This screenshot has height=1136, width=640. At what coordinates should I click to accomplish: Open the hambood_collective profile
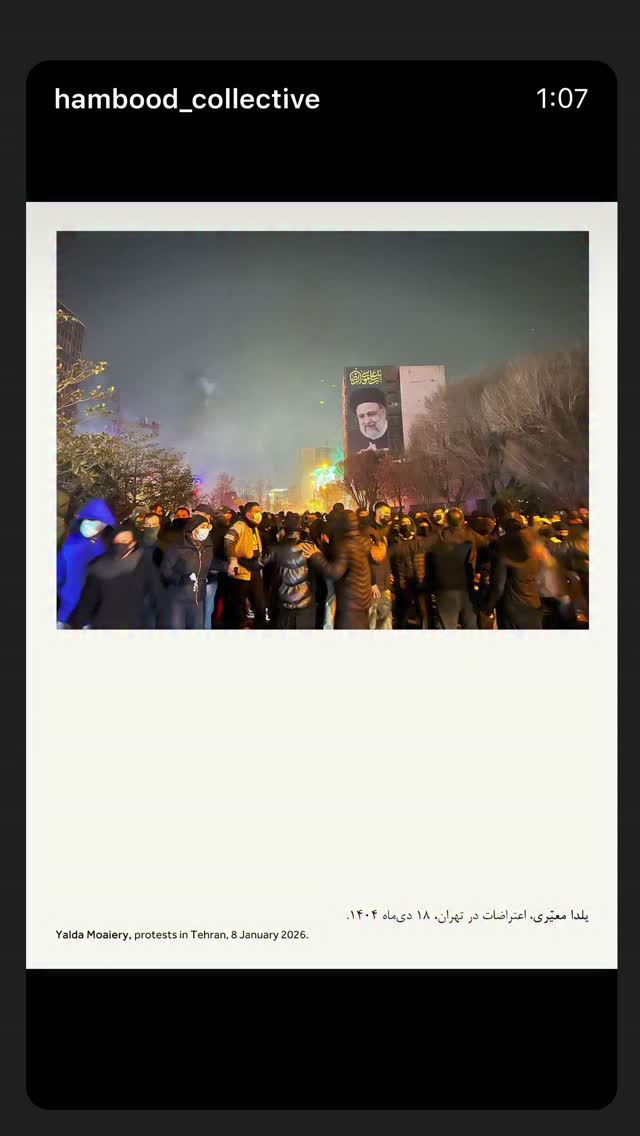187,99
